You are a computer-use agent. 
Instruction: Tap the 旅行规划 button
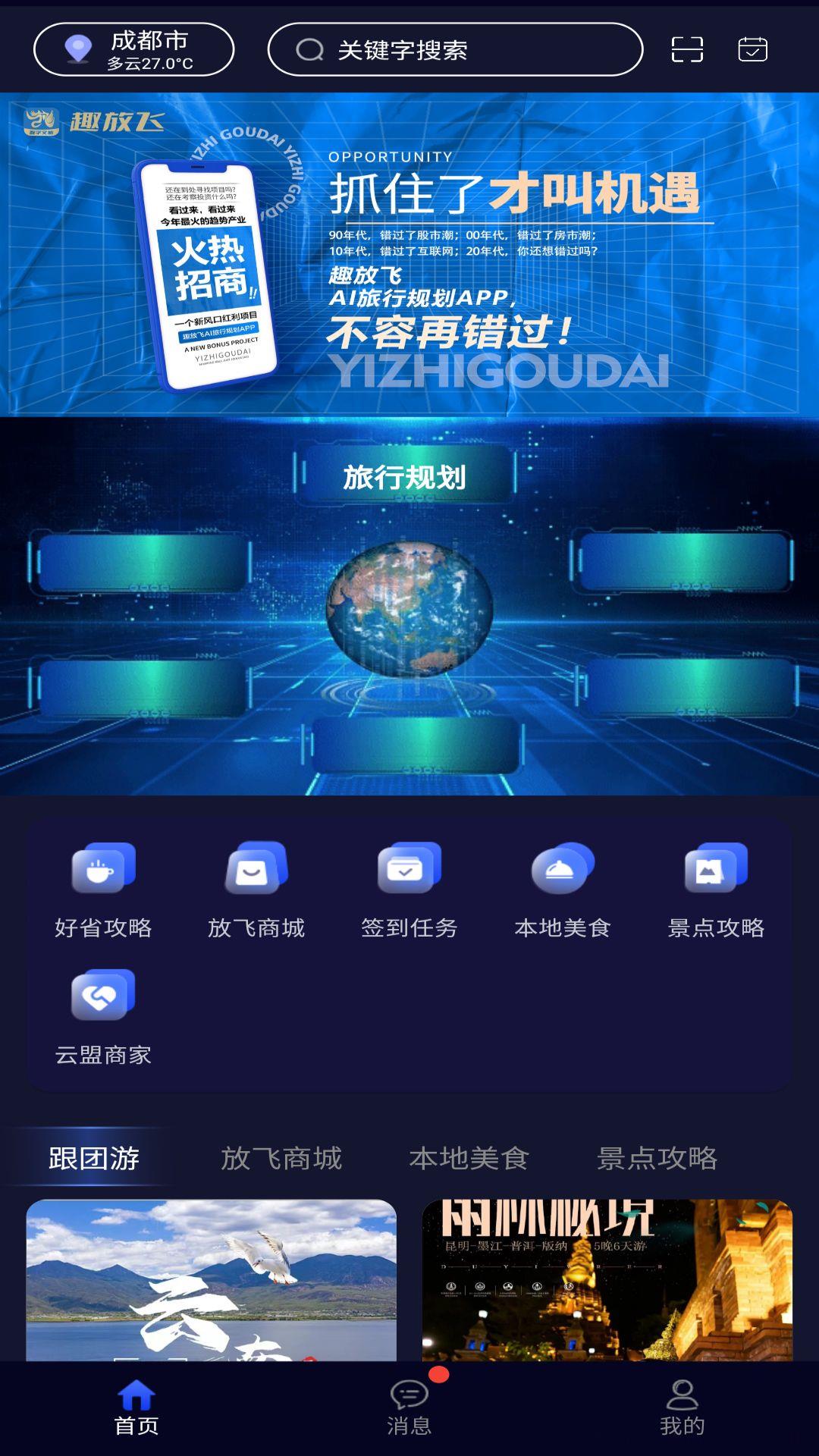pos(404,477)
